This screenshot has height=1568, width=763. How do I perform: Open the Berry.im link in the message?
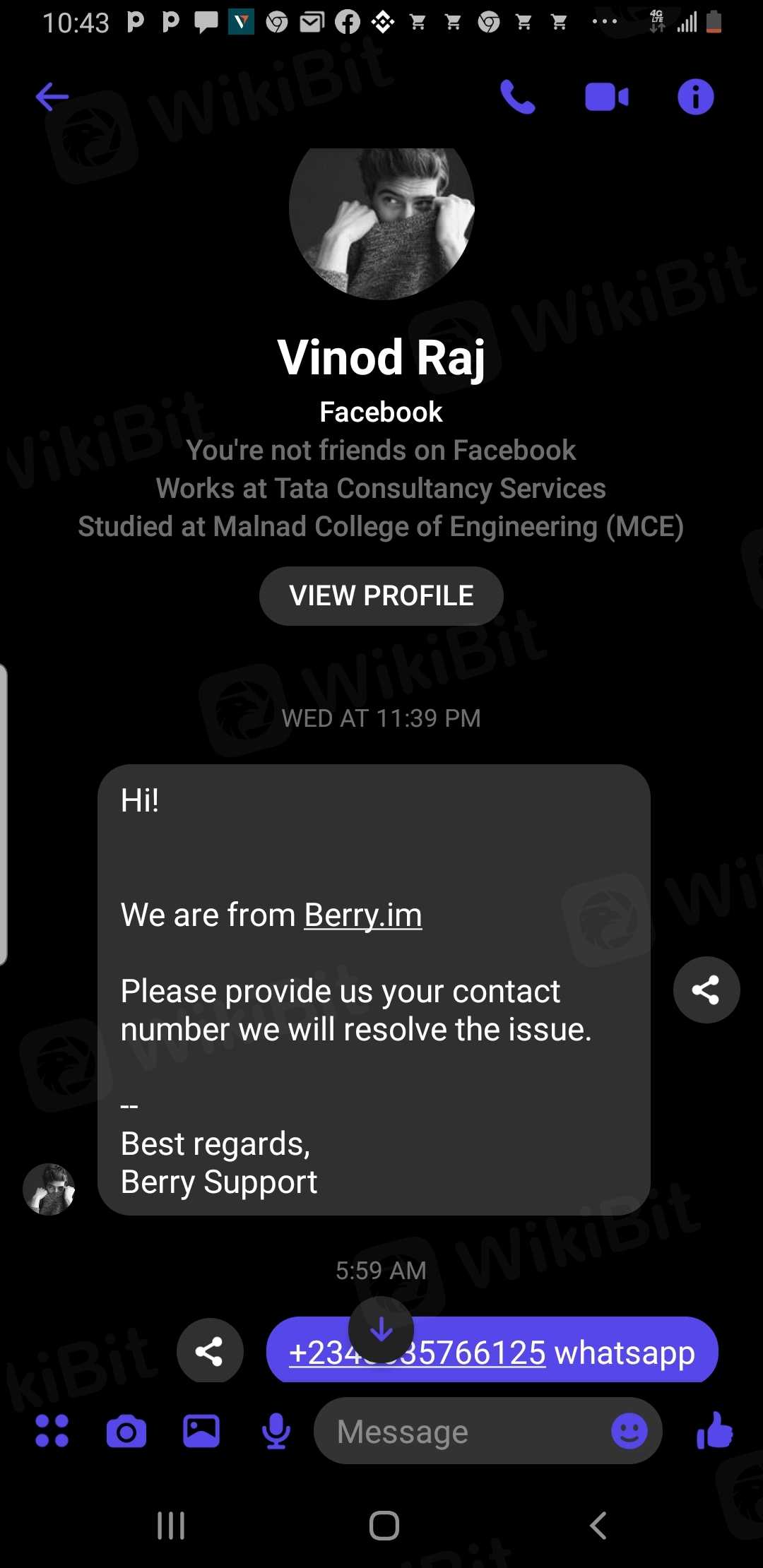click(362, 915)
